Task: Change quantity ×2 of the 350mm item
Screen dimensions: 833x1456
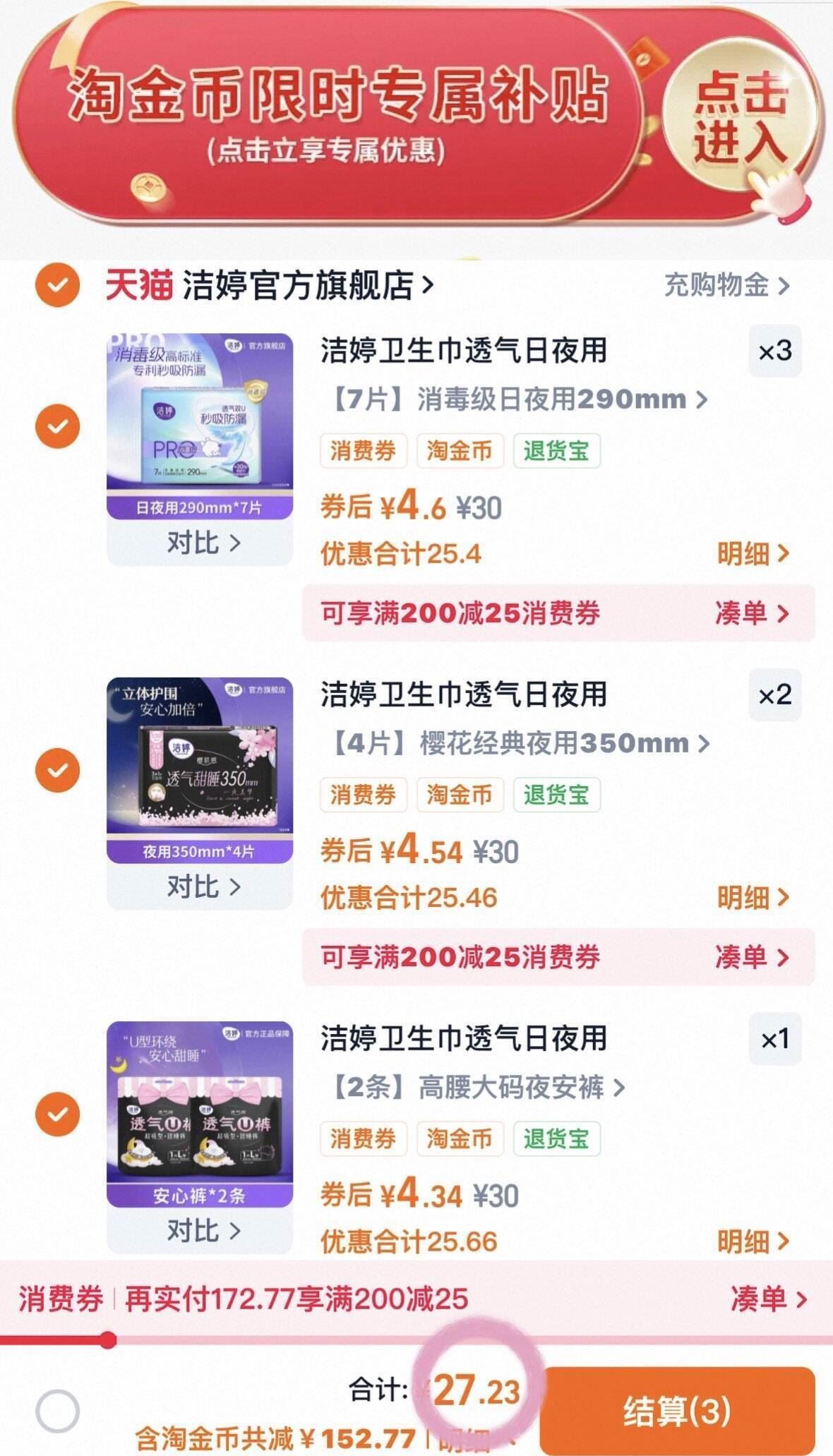Action: [x=774, y=695]
